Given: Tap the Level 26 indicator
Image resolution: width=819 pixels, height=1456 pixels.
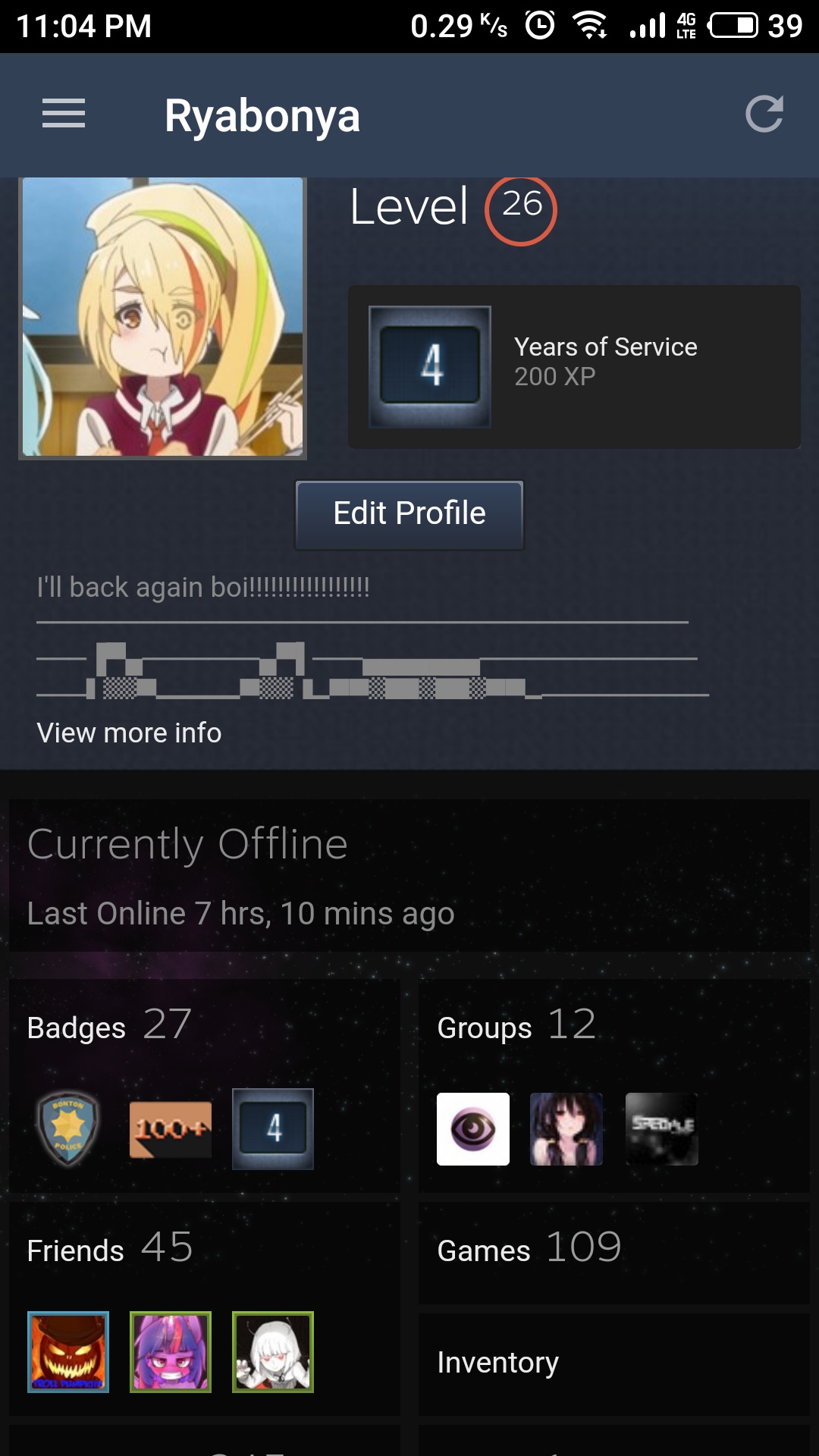Looking at the screenshot, I should 521,208.
